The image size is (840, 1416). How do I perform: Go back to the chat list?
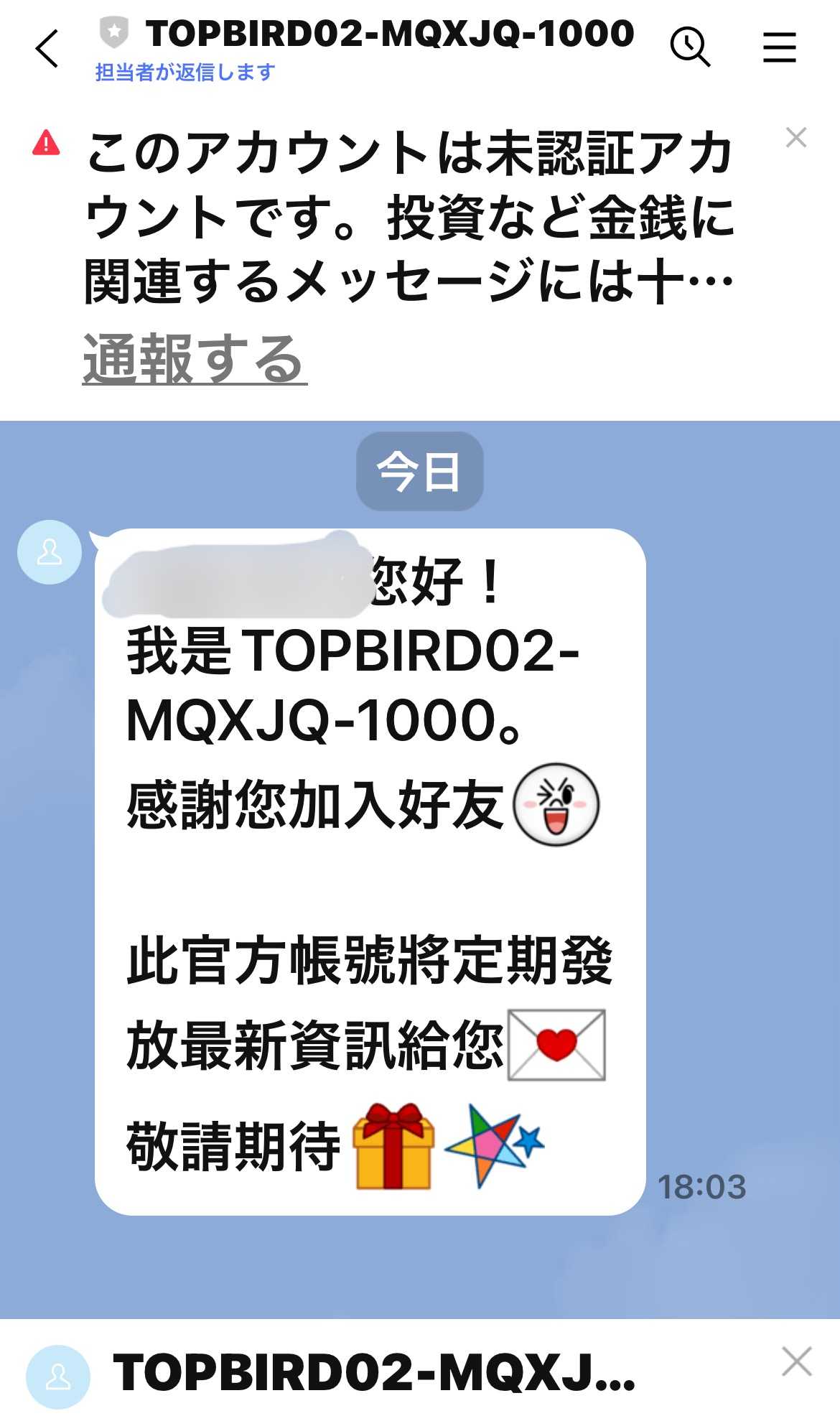pos(47,49)
